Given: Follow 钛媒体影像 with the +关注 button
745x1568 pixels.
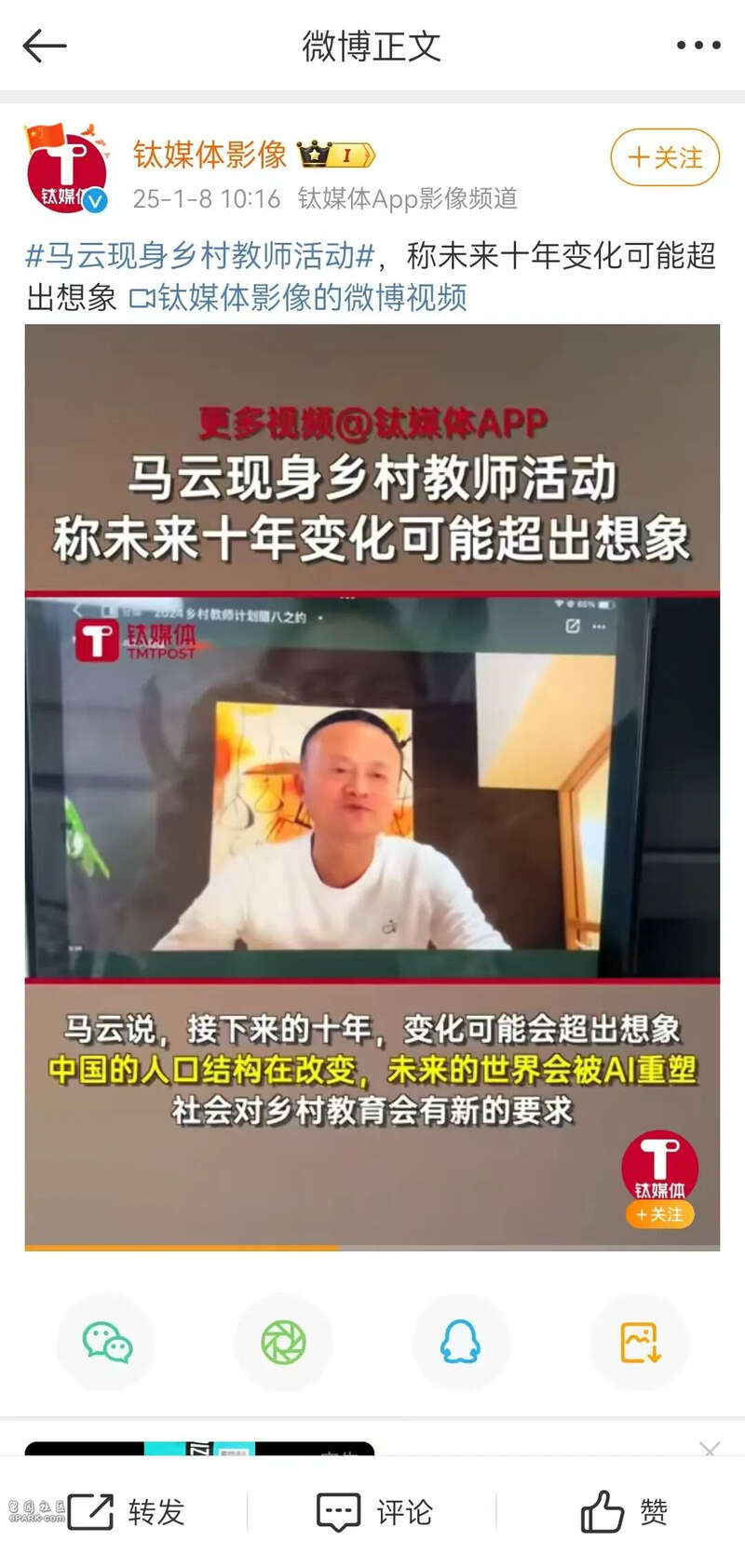Looking at the screenshot, I should click(x=665, y=157).
